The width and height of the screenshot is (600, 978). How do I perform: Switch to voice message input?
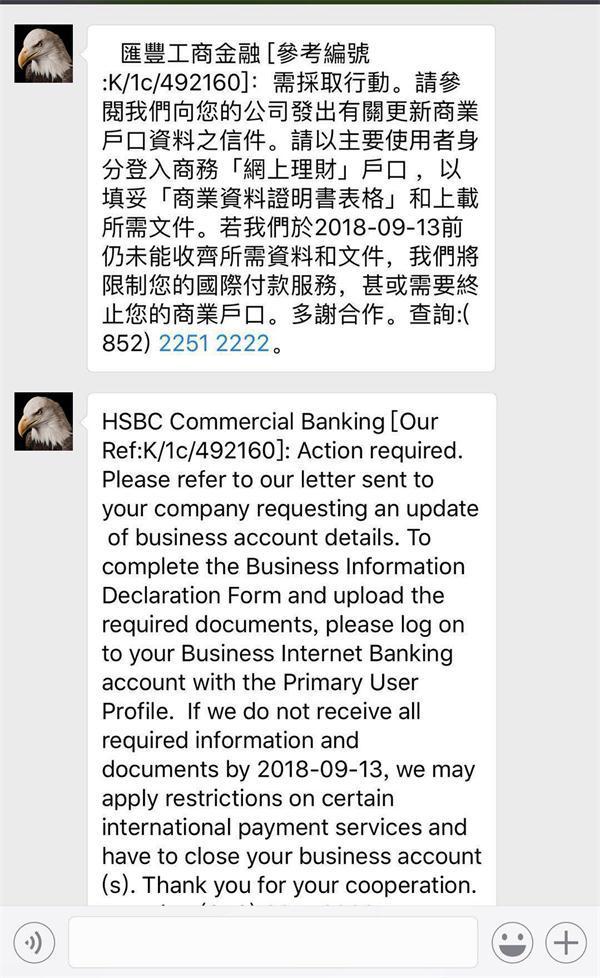click(34, 942)
